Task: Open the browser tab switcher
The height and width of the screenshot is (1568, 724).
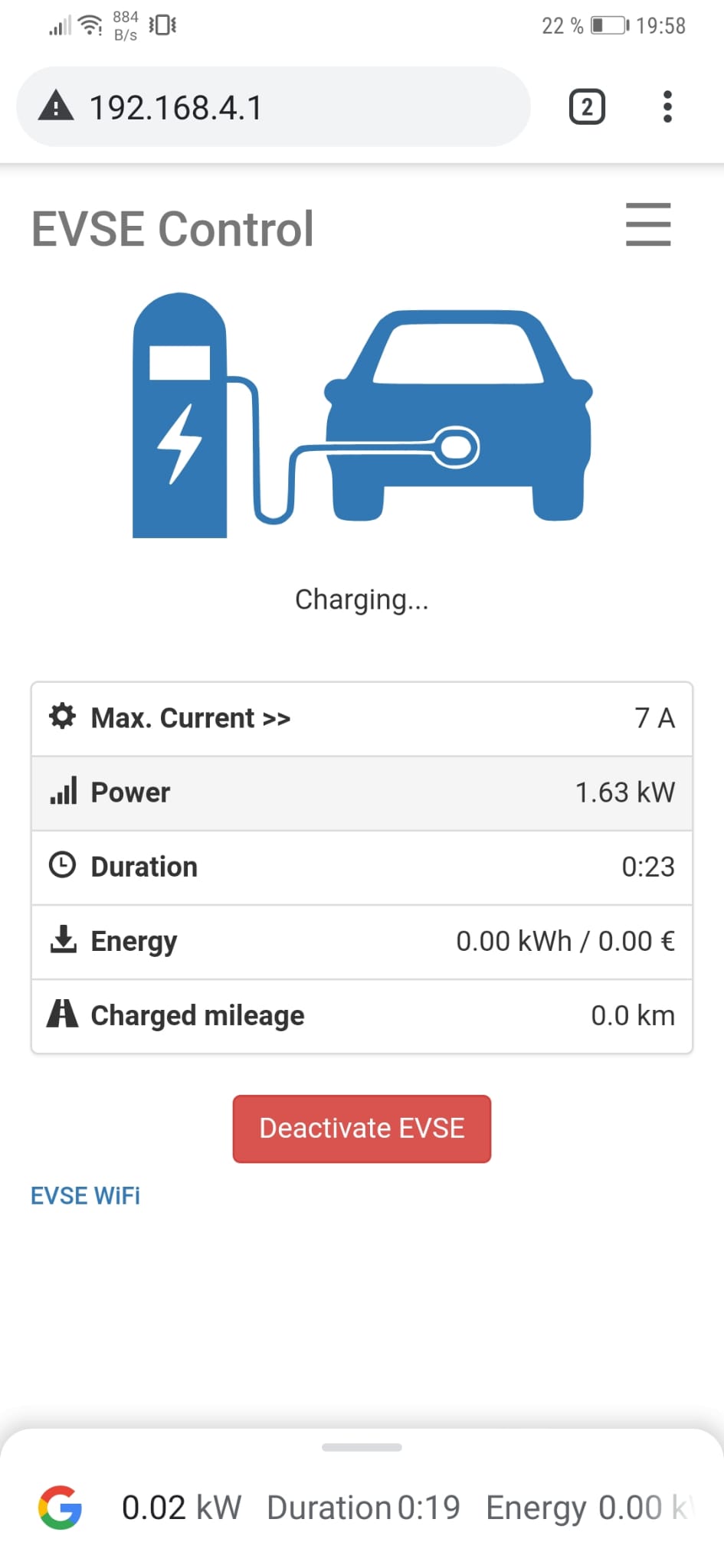Action: coord(587,107)
